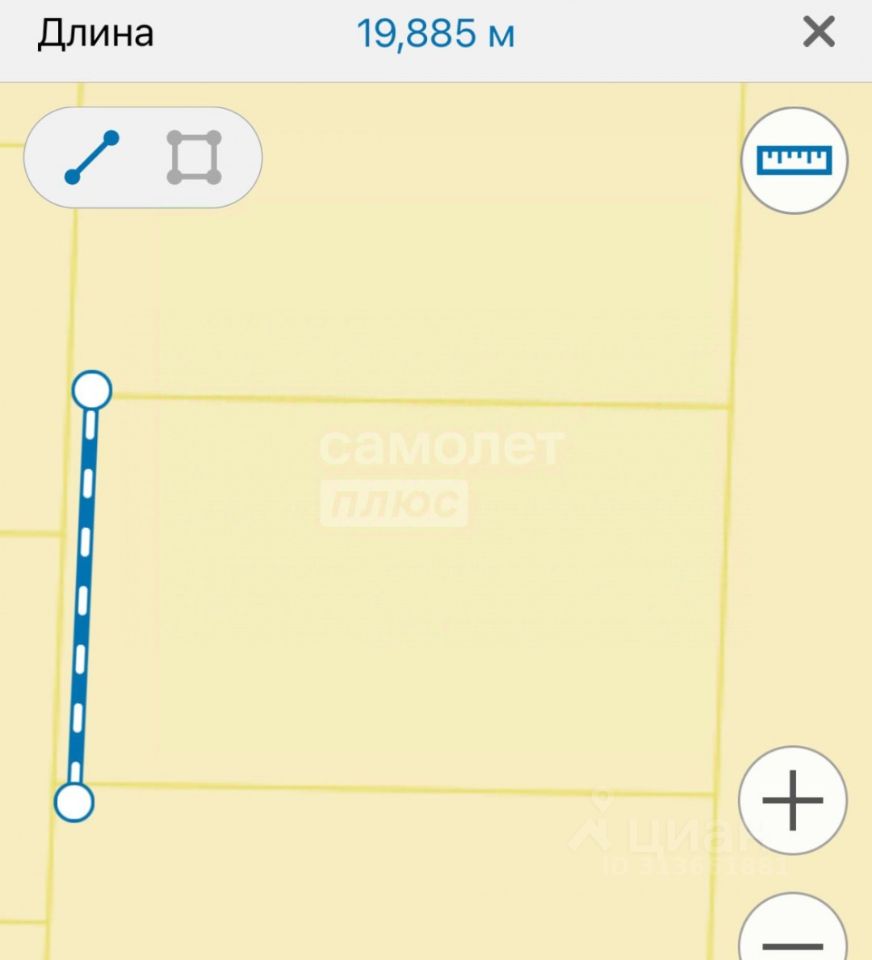Toggle the ruler measurement button
The image size is (872, 960).
(794, 160)
